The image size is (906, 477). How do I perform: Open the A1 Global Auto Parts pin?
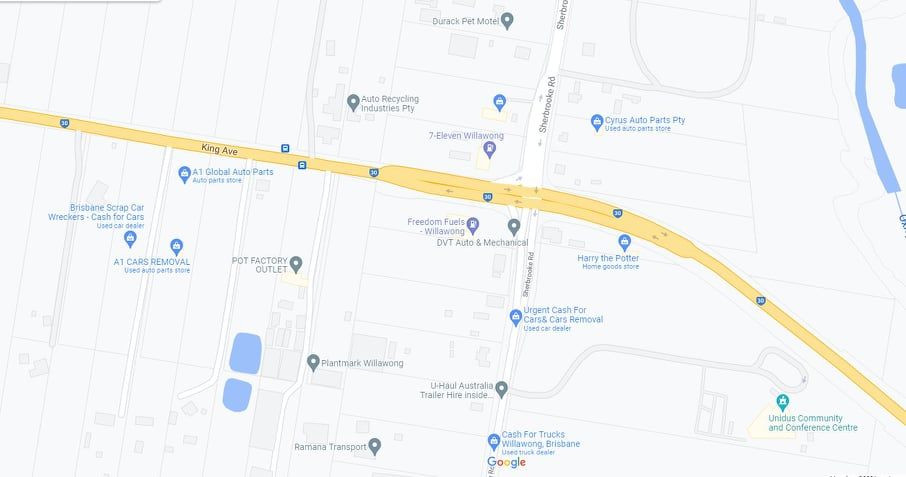click(184, 174)
